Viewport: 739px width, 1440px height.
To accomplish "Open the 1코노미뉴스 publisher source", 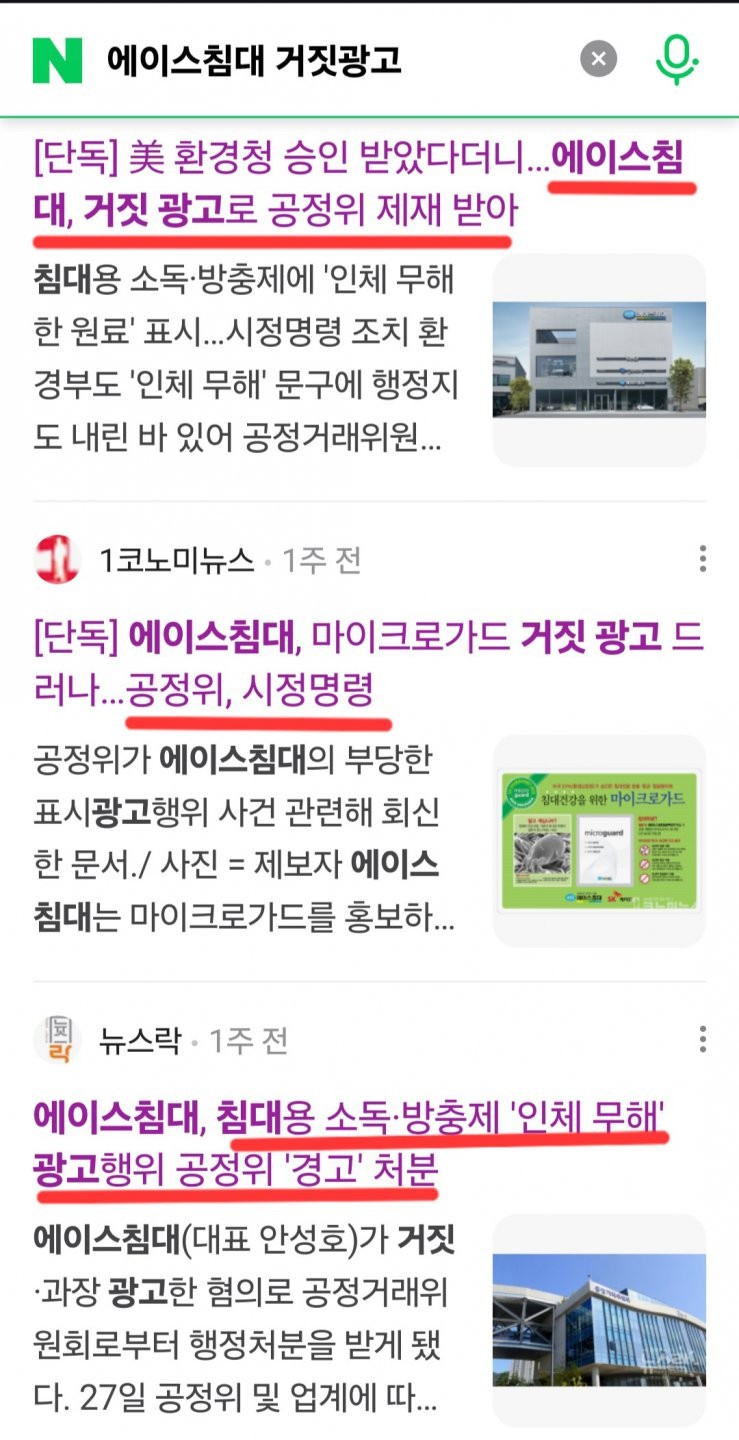I will coord(176,560).
